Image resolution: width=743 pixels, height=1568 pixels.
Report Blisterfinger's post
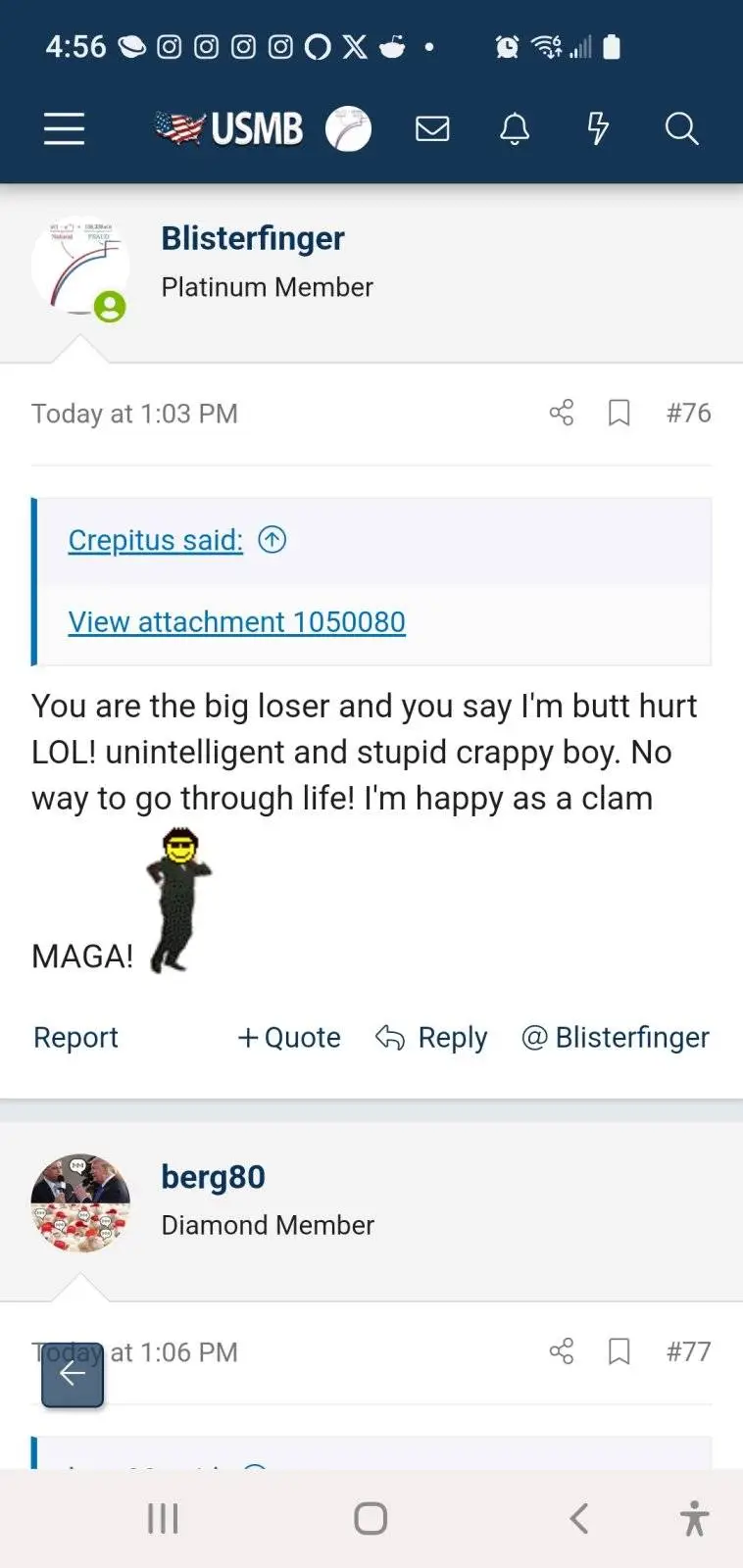point(75,1037)
